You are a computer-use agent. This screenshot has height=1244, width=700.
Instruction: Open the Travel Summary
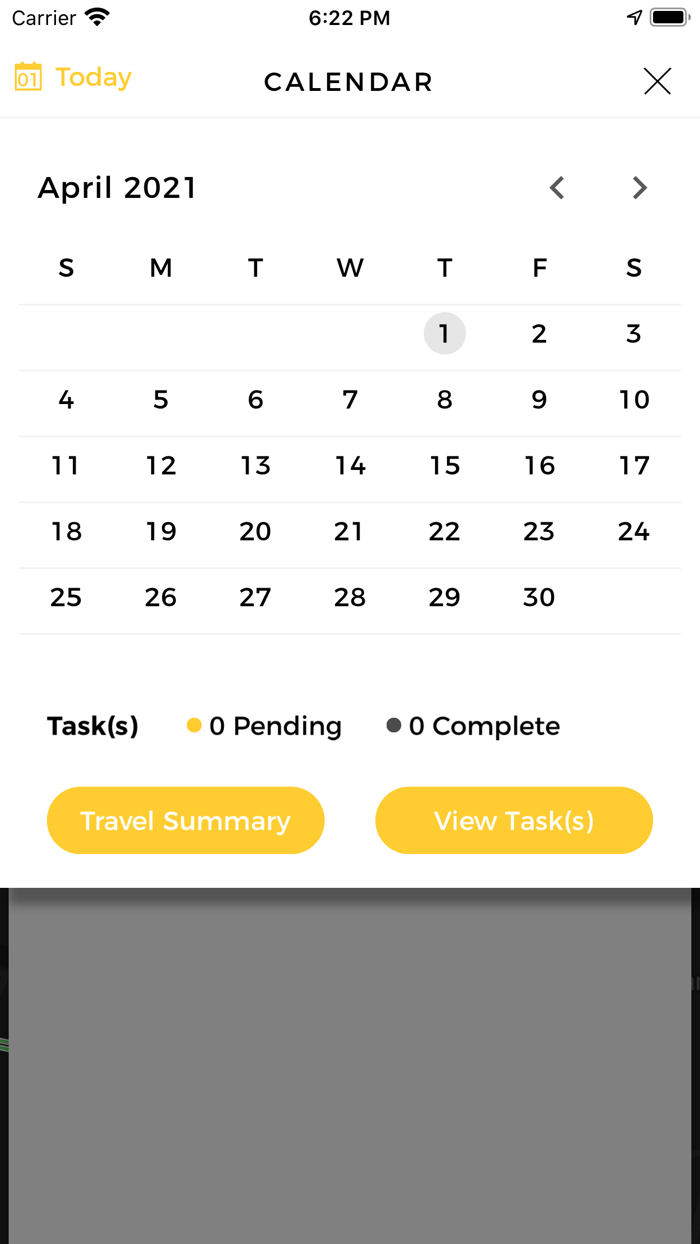click(186, 820)
